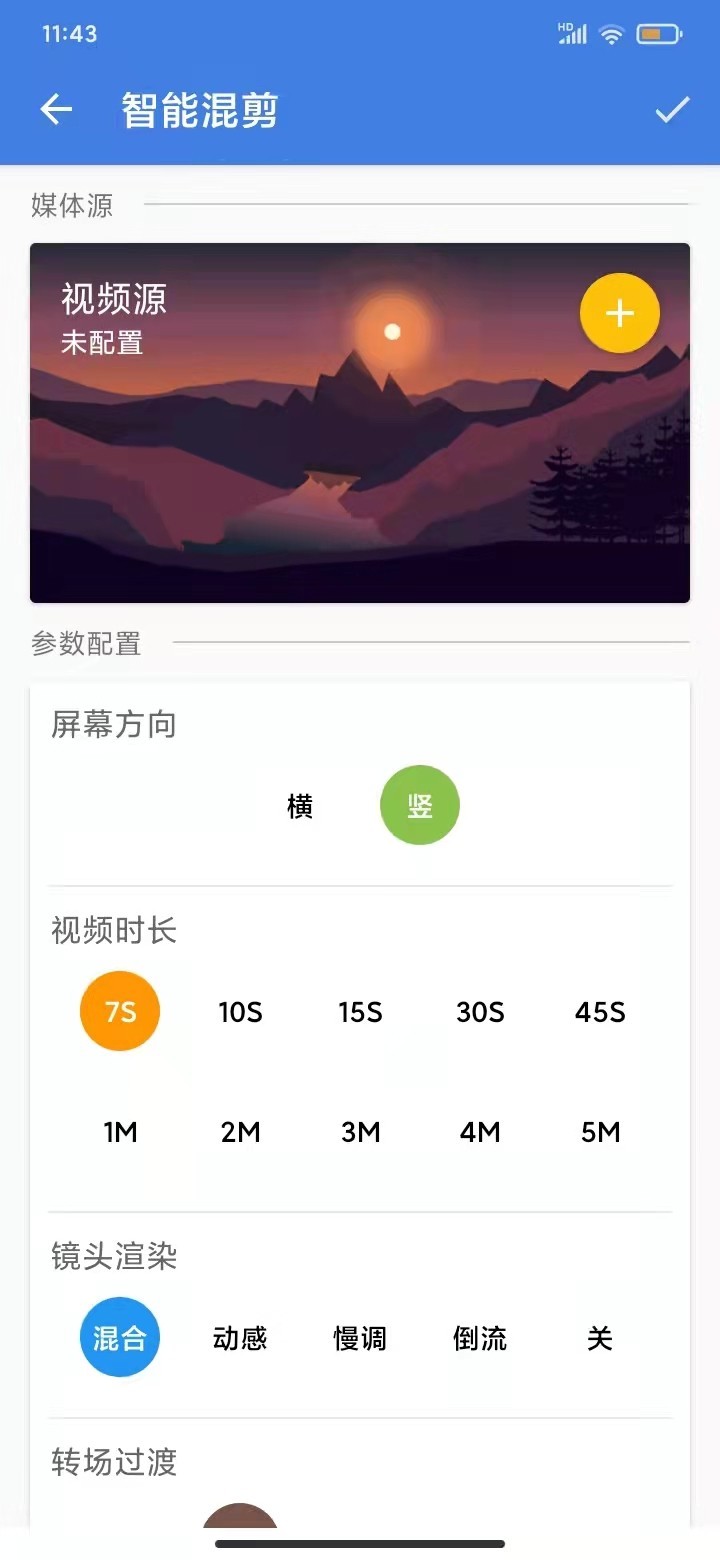Confirm settings with the checkmark icon
Image resolution: width=720 pixels, height=1560 pixels.
click(x=672, y=110)
